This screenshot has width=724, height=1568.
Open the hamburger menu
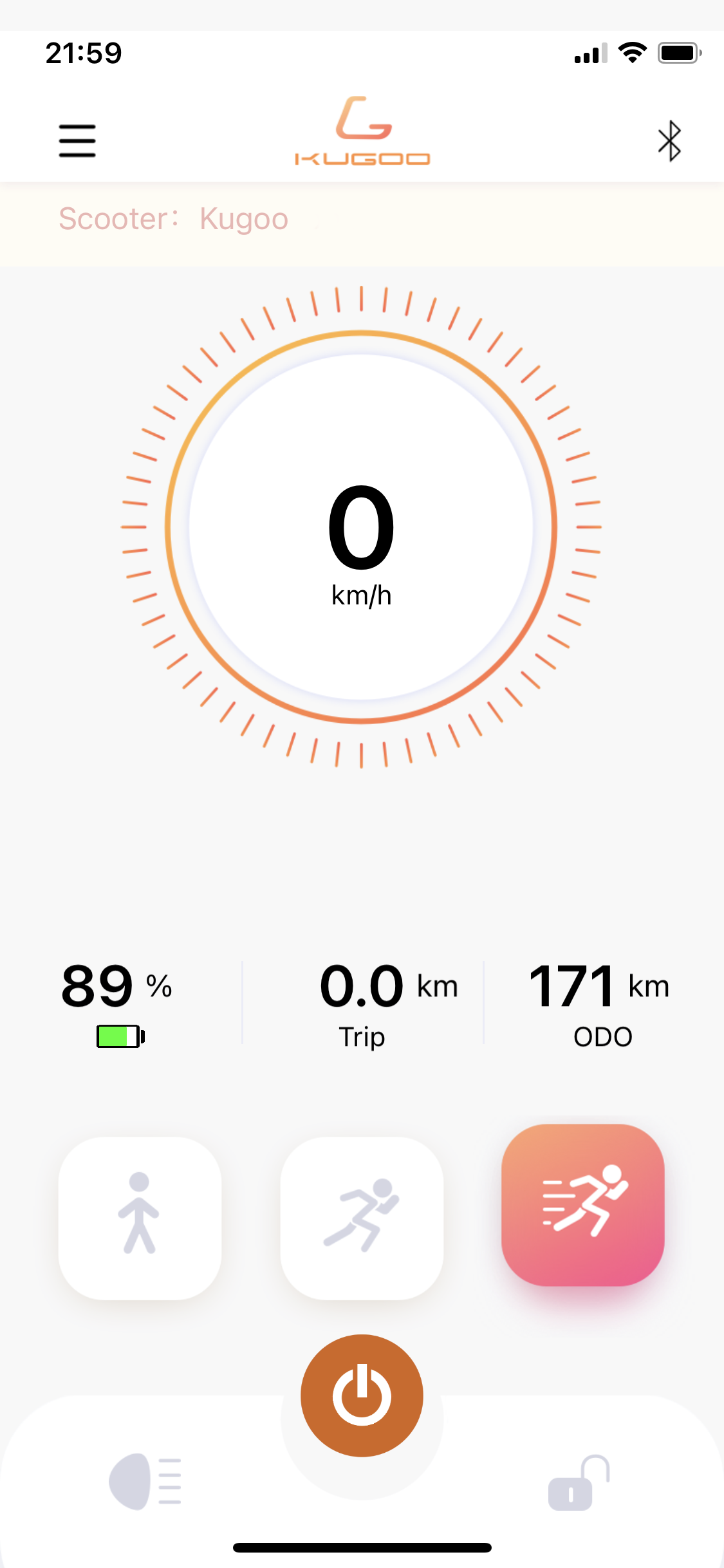pos(77,141)
